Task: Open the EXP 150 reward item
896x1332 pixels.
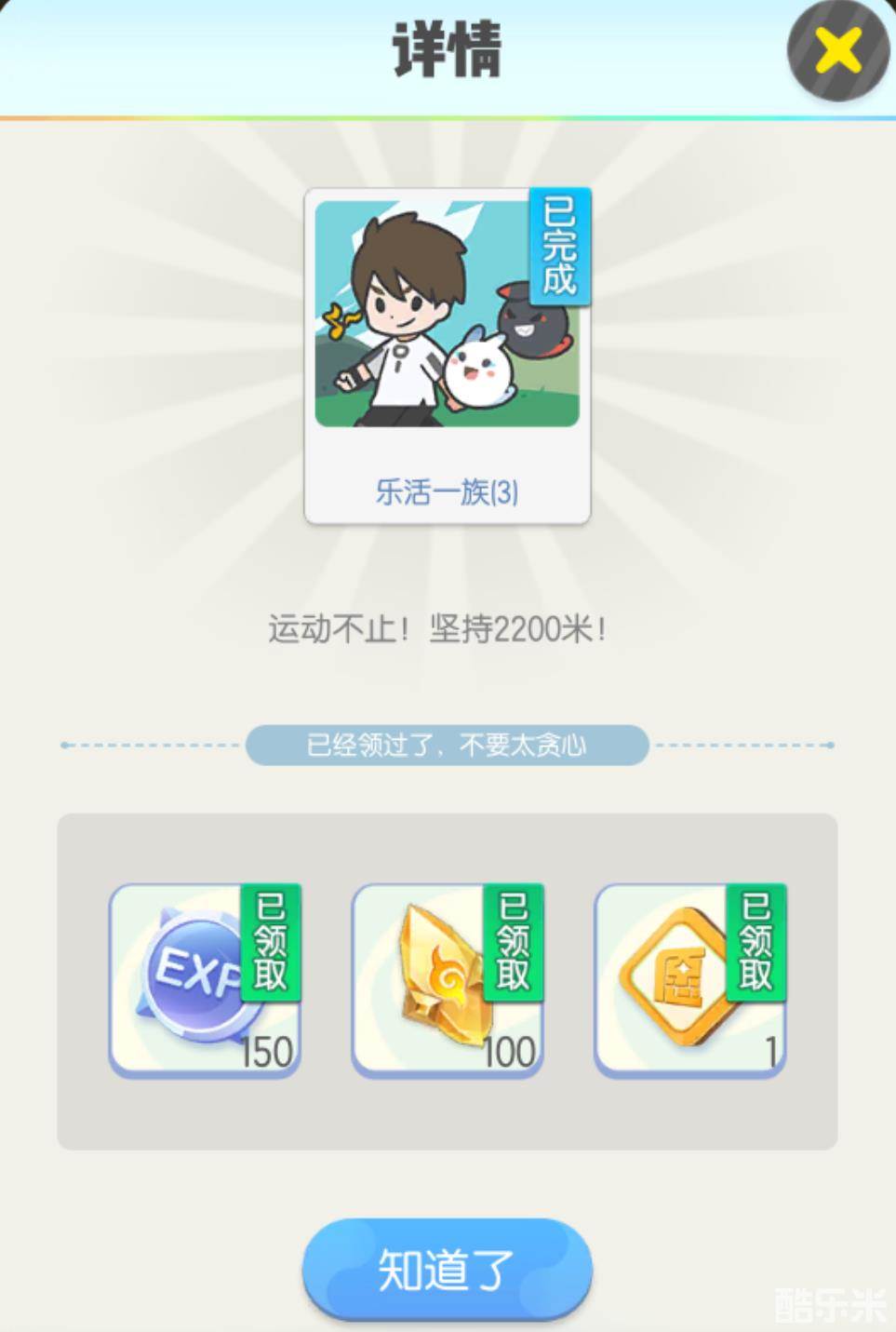Action: pyautogui.click(x=205, y=981)
